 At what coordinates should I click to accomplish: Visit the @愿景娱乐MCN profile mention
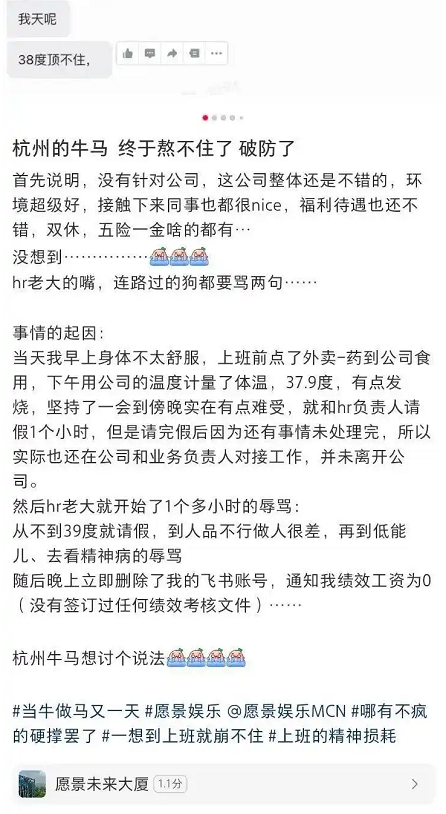point(286,711)
